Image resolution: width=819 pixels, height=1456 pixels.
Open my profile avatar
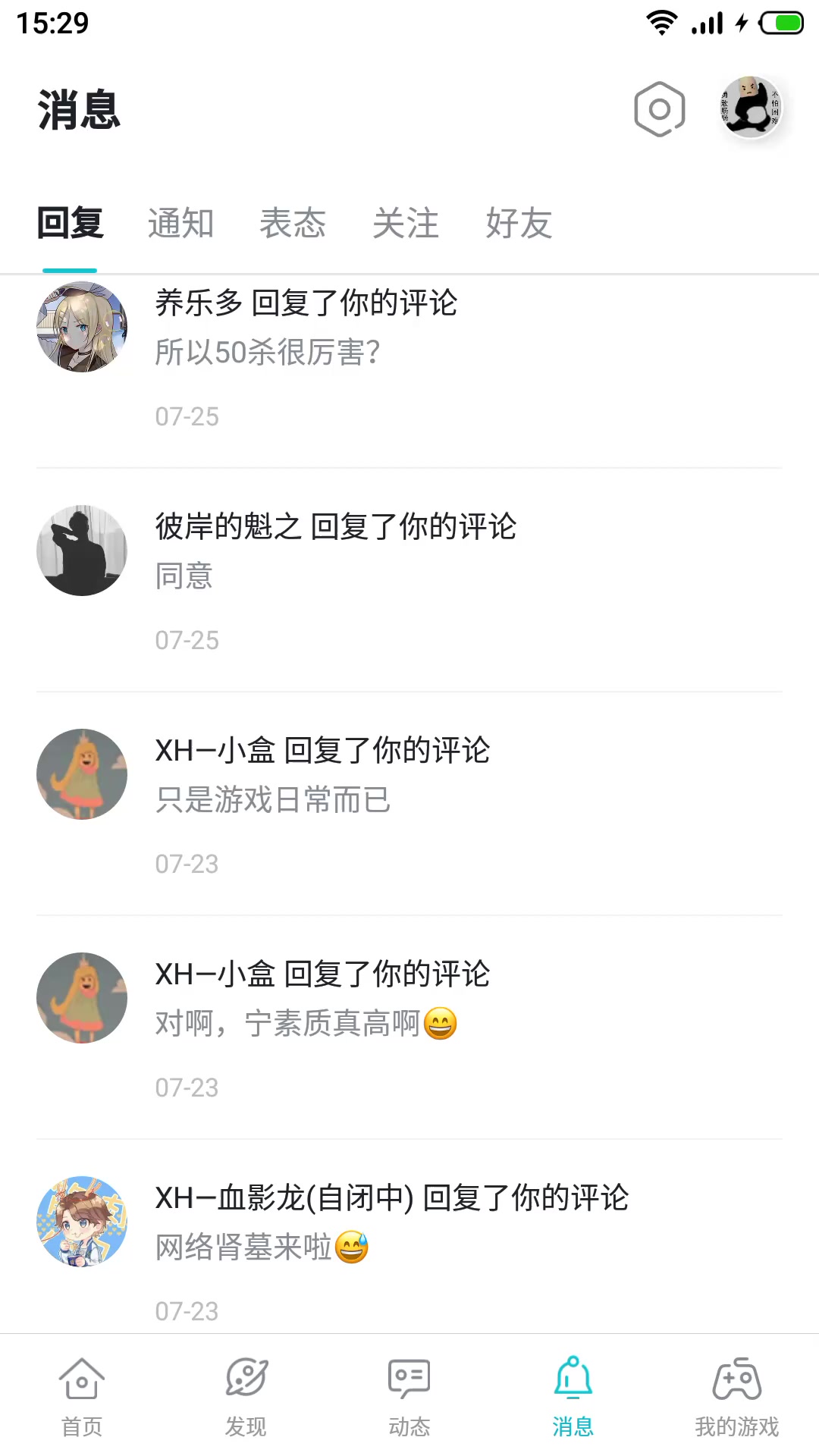point(751,108)
